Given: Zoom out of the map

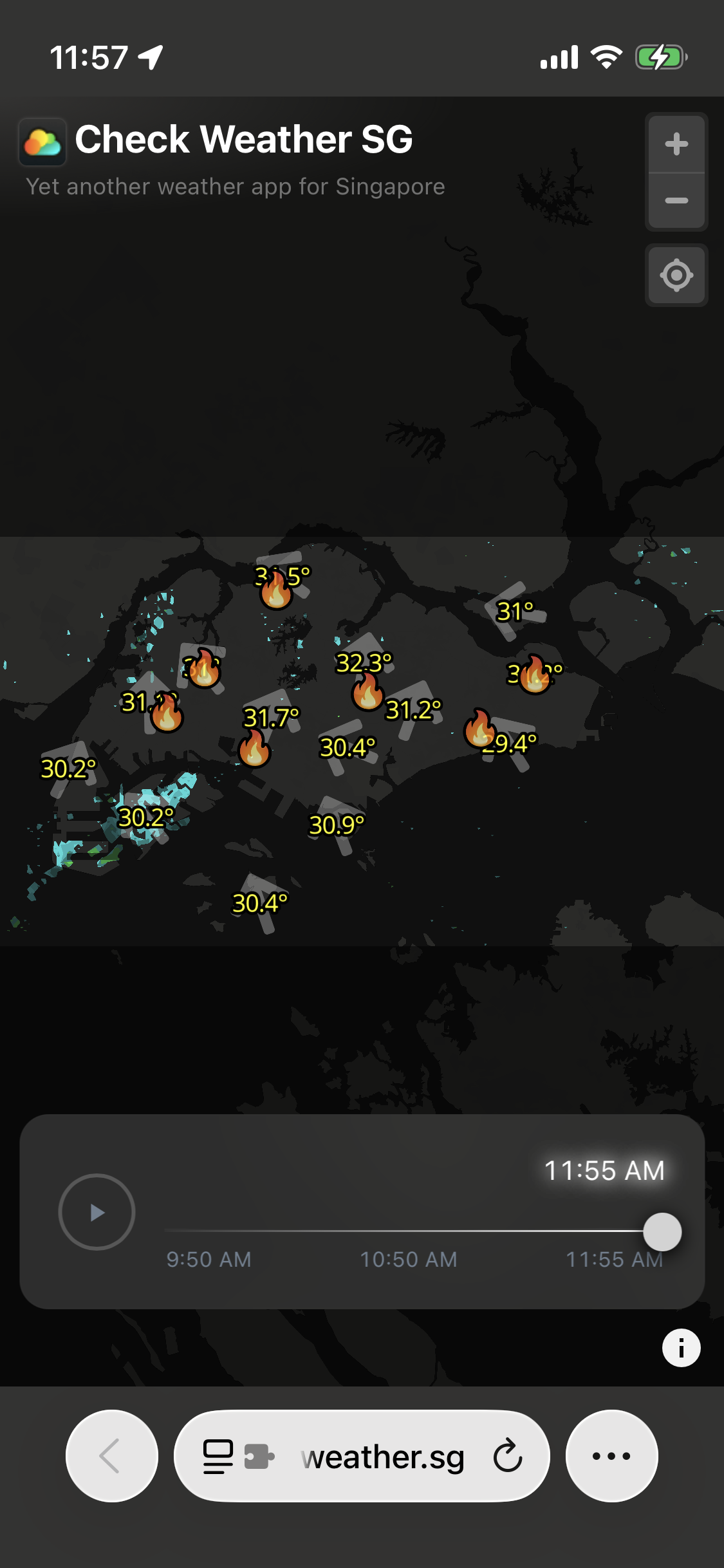Looking at the screenshot, I should [x=676, y=201].
